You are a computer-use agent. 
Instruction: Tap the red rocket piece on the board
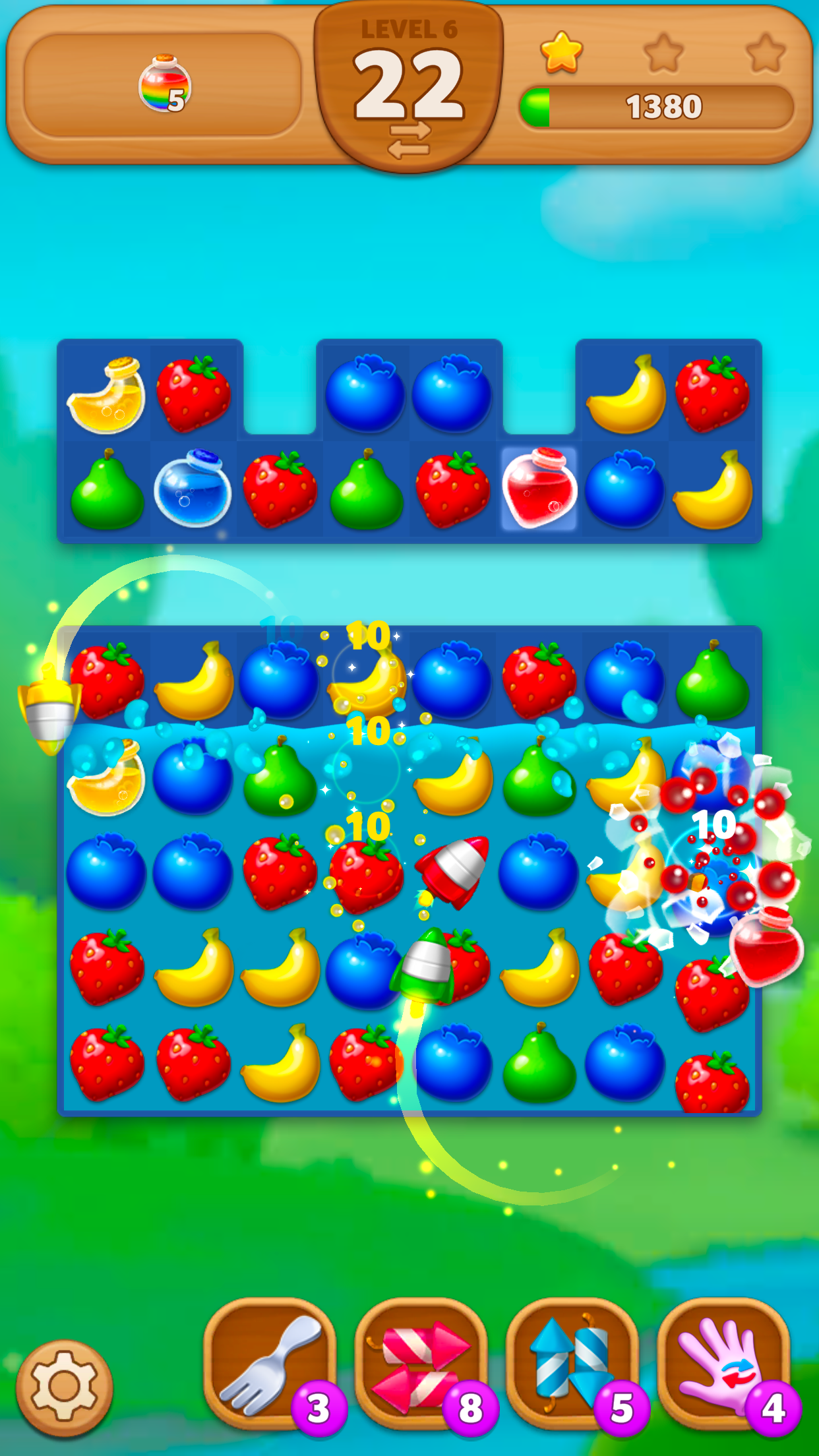tap(454, 870)
